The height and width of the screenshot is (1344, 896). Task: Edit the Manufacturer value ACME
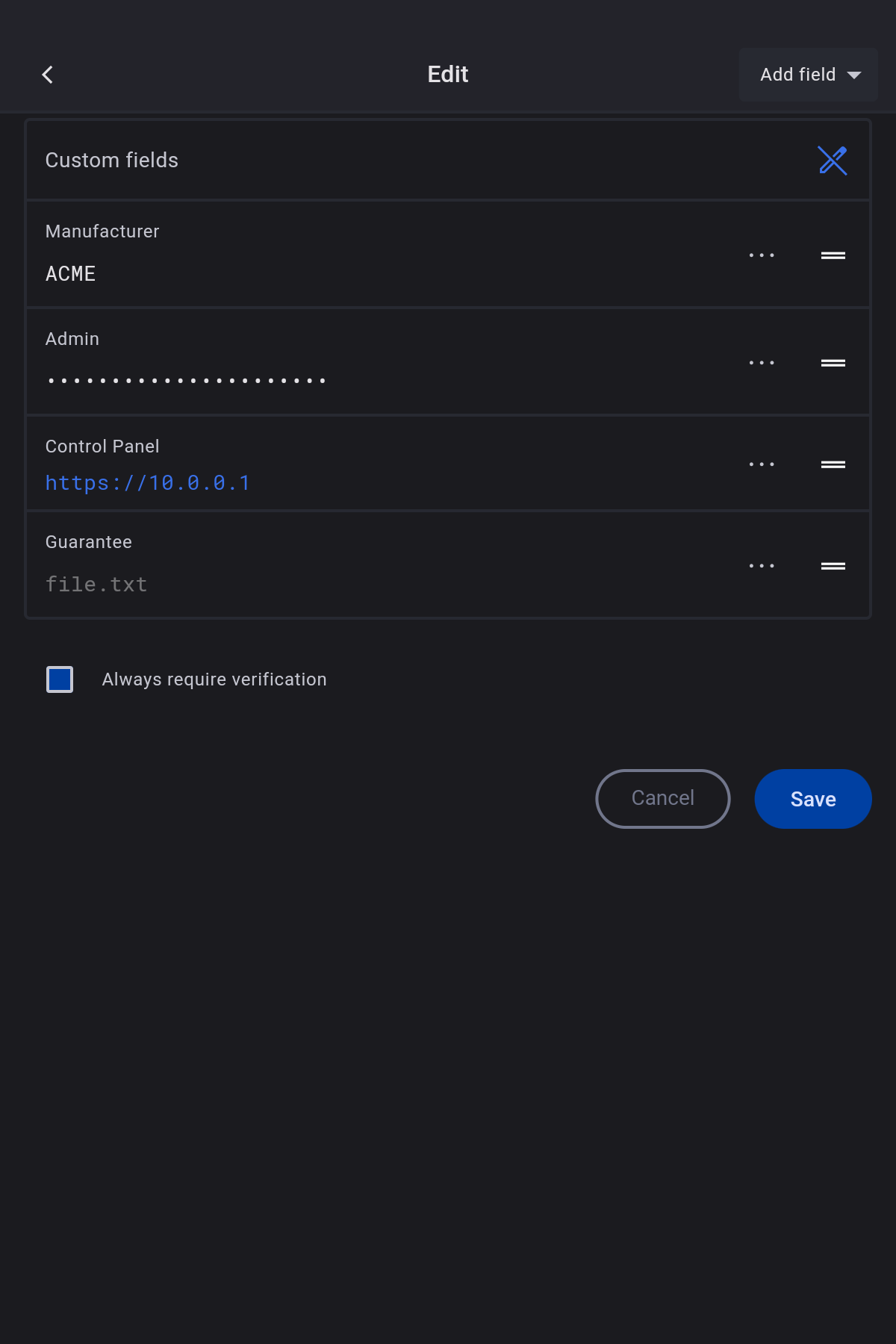[71, 274]
